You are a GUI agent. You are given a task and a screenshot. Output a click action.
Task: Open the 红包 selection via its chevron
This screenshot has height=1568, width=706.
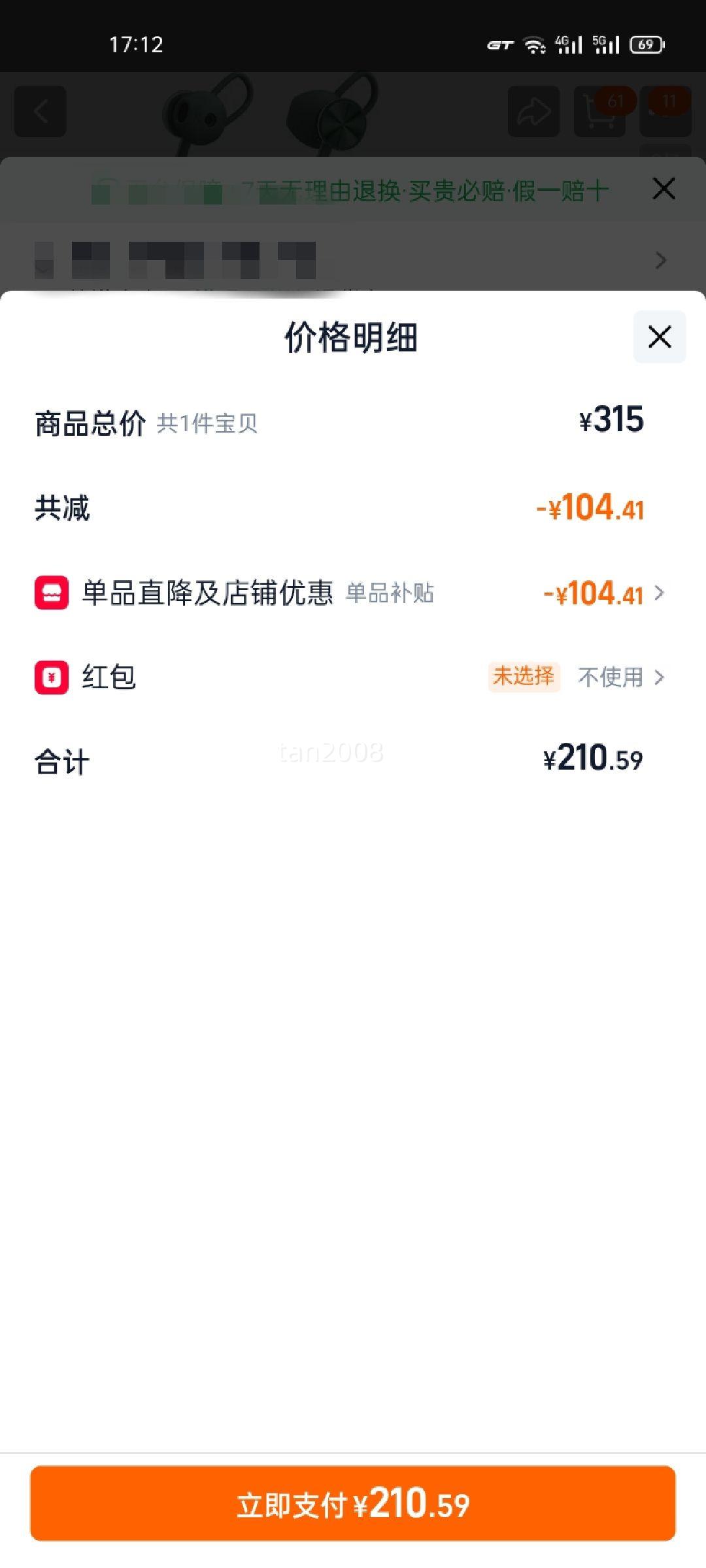(x=660, y=678)
